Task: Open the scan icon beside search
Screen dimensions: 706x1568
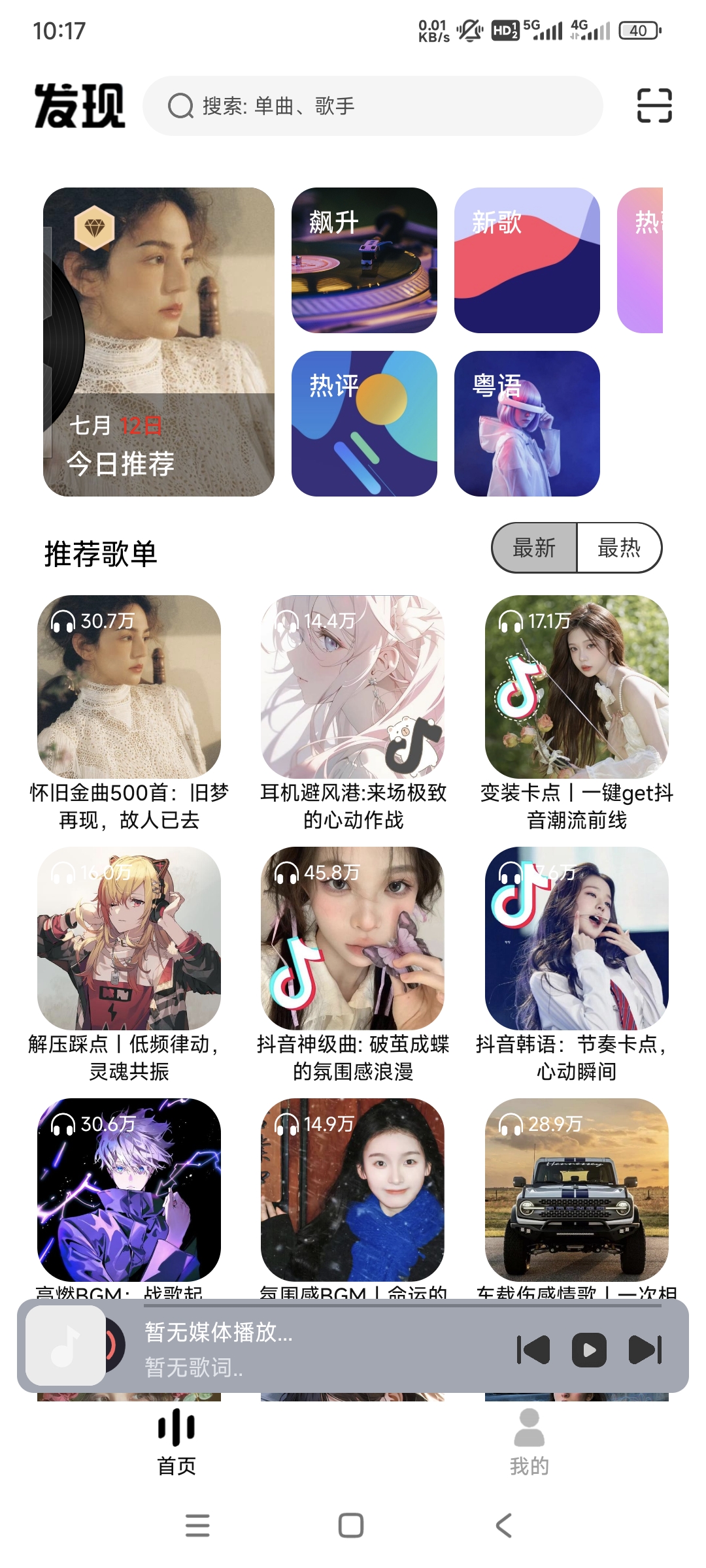Action: [x=654, y=106]
